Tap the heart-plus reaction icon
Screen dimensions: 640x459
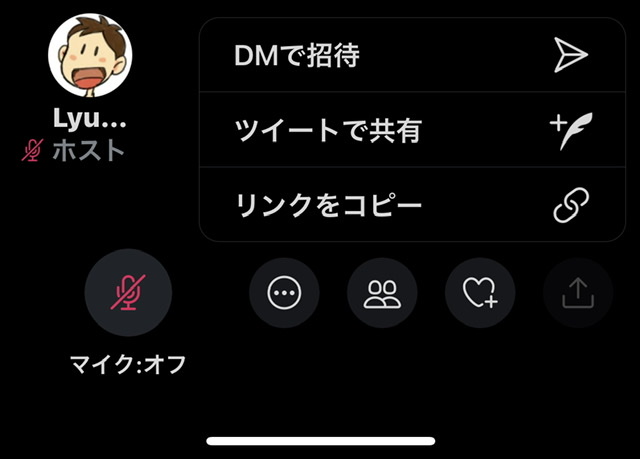pyautogui.click(x=480, y=293)
